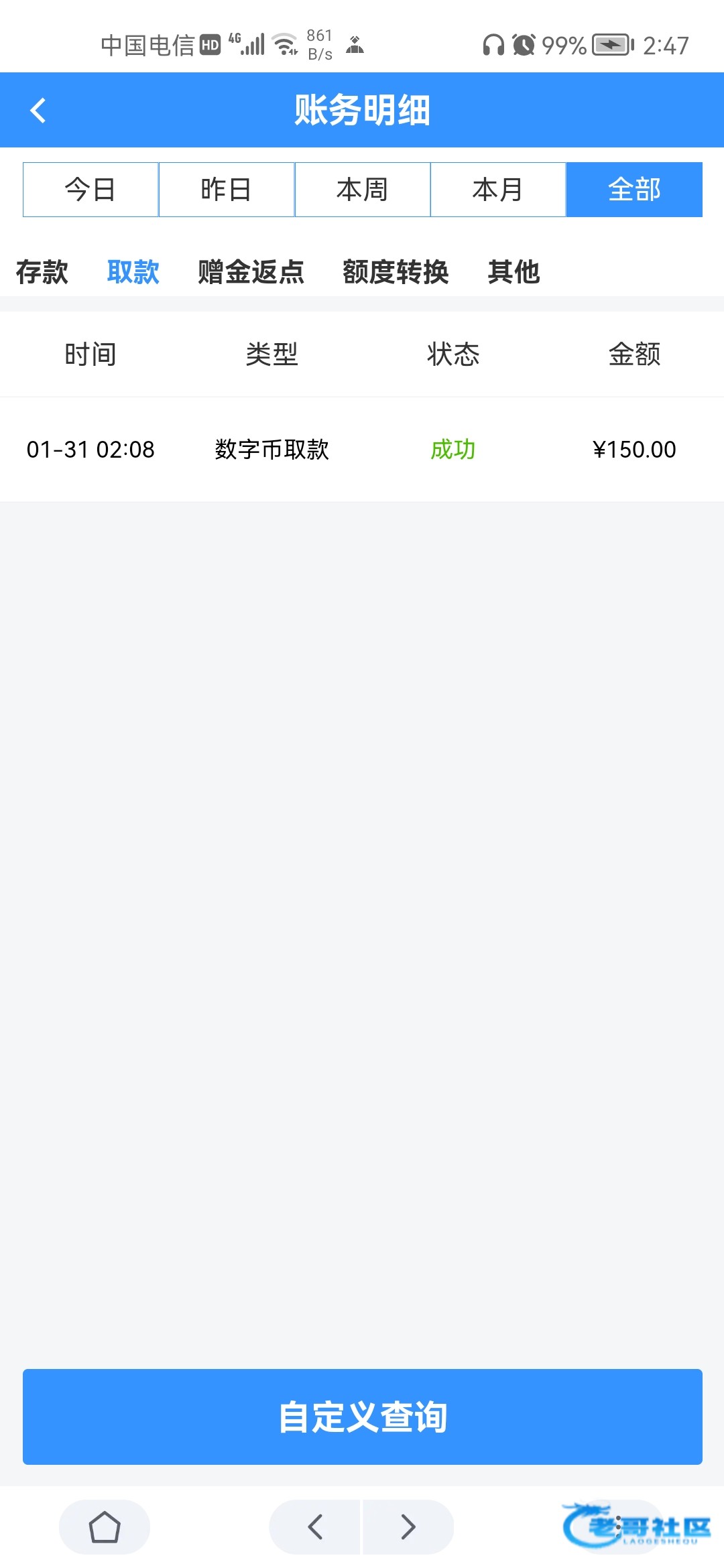Select the 今日 date filter
The width and height of the screenshot is (724, 1568).
[x=90, y=190]
